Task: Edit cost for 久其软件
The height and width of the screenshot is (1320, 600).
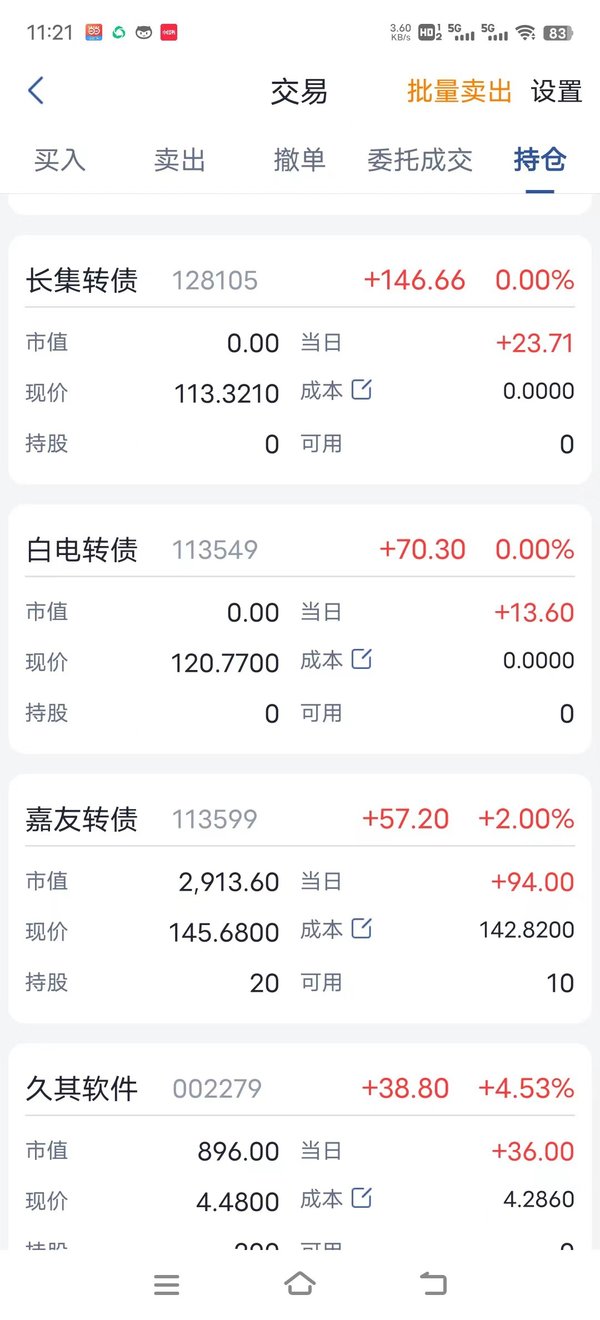Action: coord(362,1197)
